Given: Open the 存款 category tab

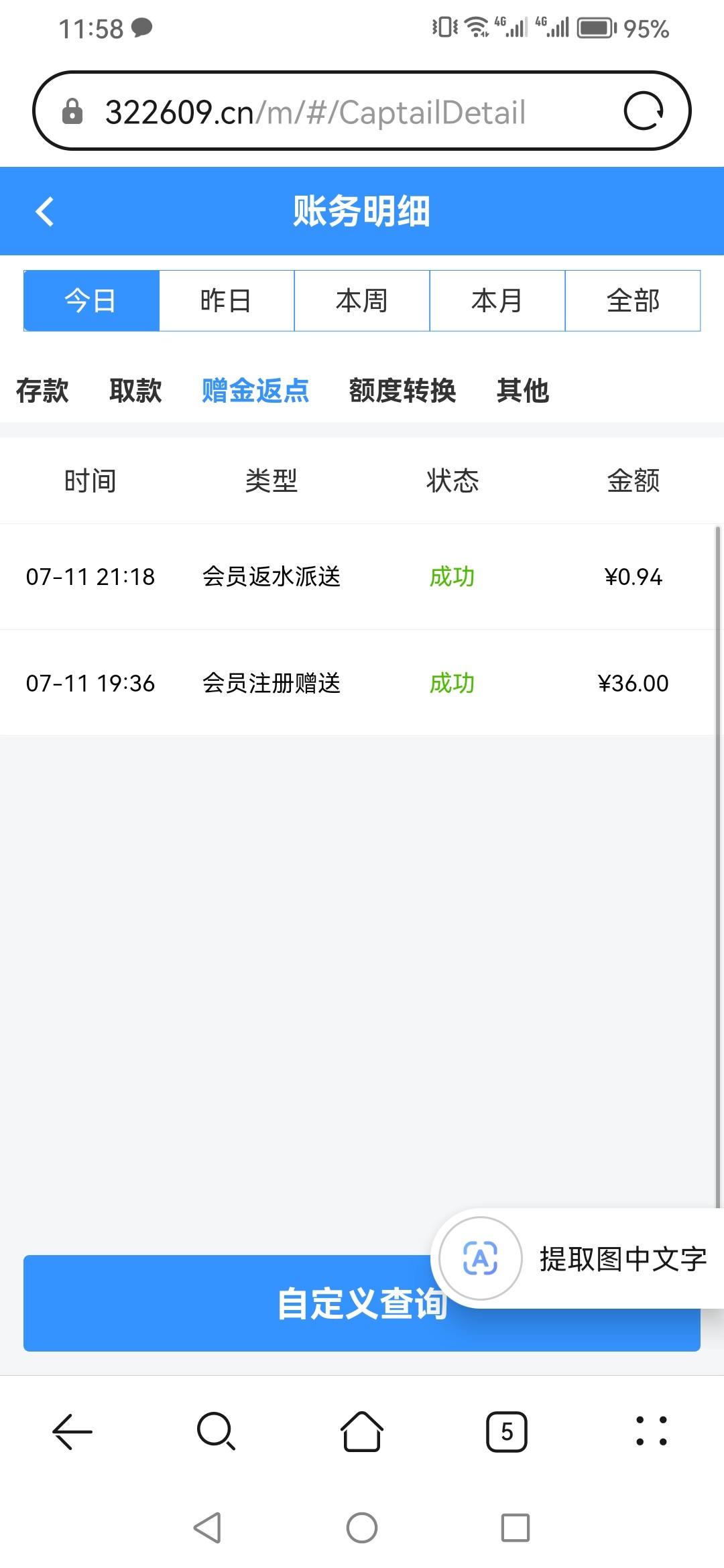Looking at the screenshot, I should coord(42,391).
